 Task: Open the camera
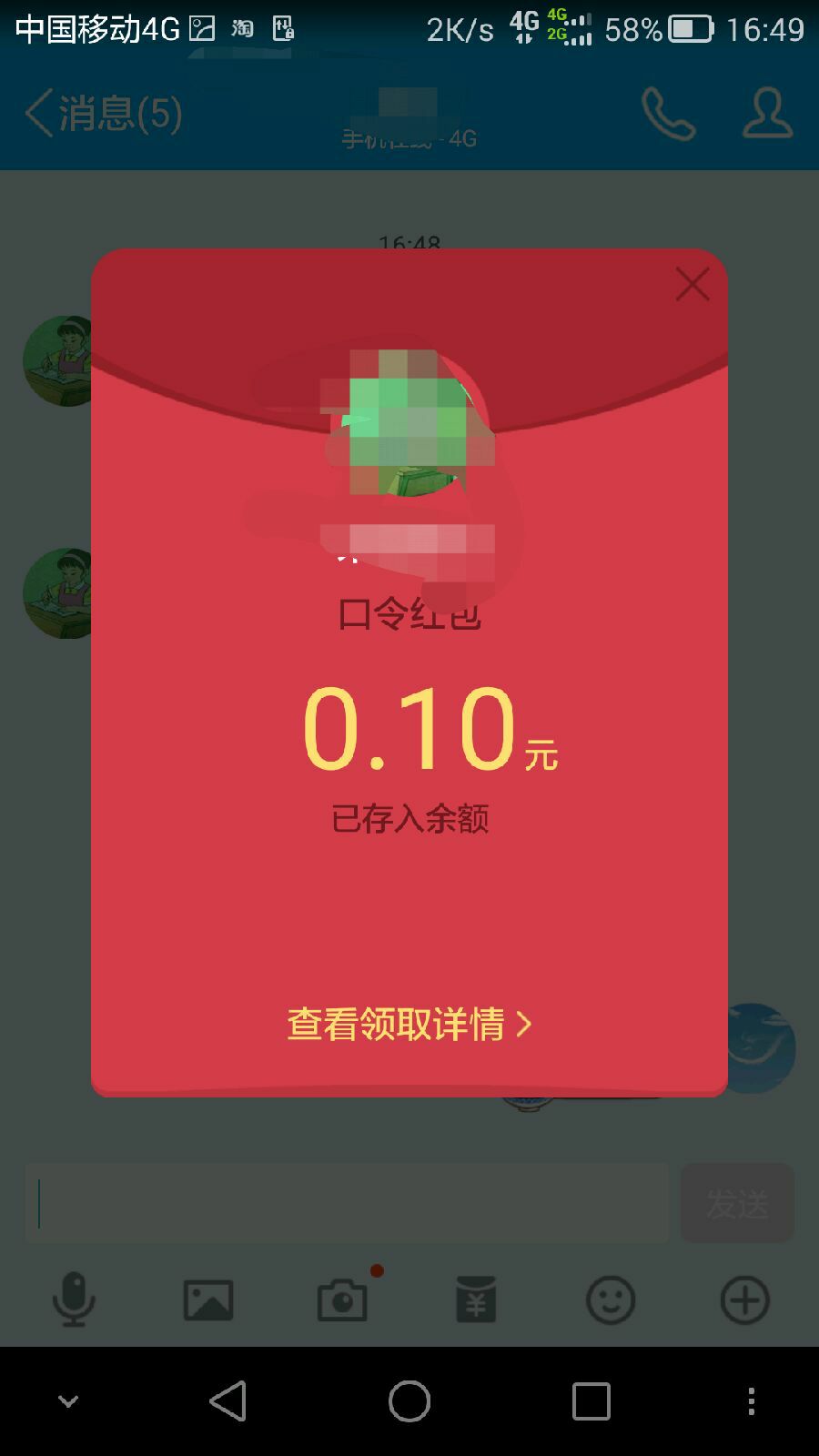(x=342, y=1299)
